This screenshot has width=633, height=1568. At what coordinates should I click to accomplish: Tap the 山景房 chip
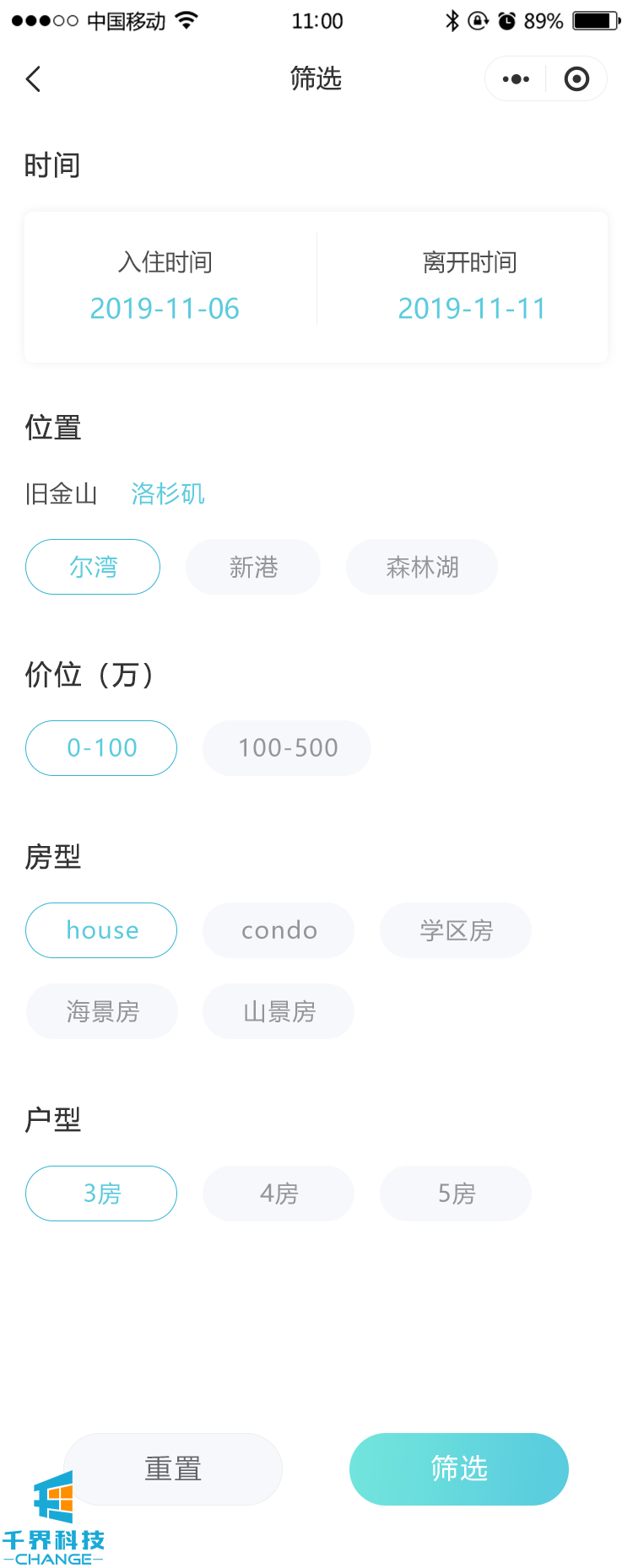[x=279, y=1011]
